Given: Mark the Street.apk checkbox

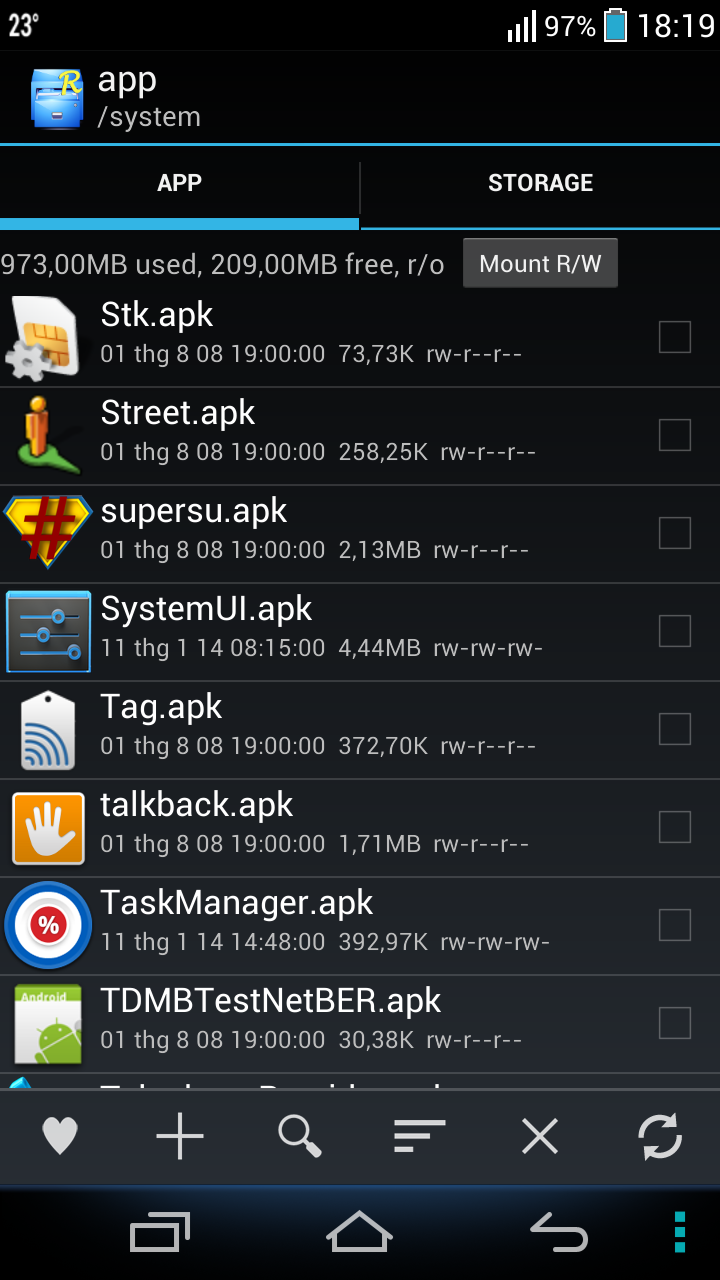Looking at the screenshot, I should [675, 435].
